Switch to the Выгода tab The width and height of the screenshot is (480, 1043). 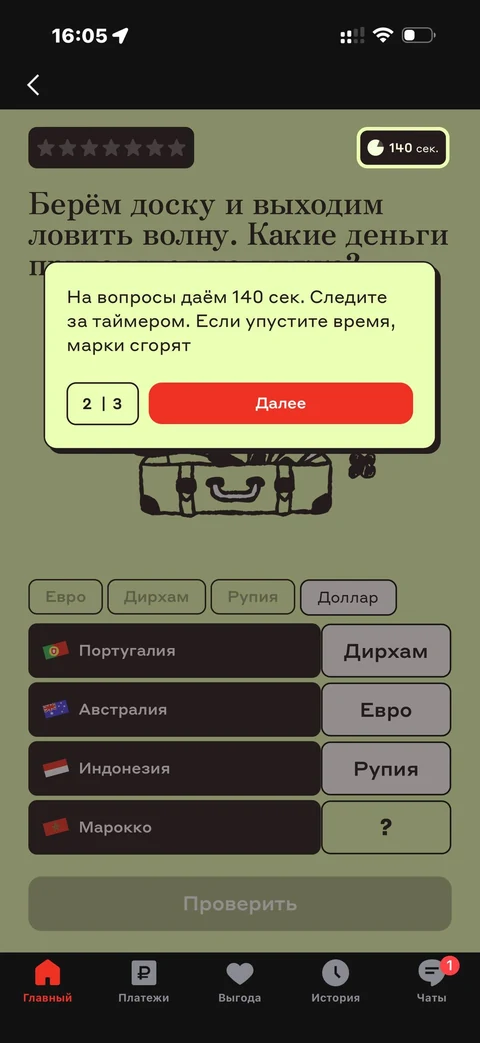point(239,982)
